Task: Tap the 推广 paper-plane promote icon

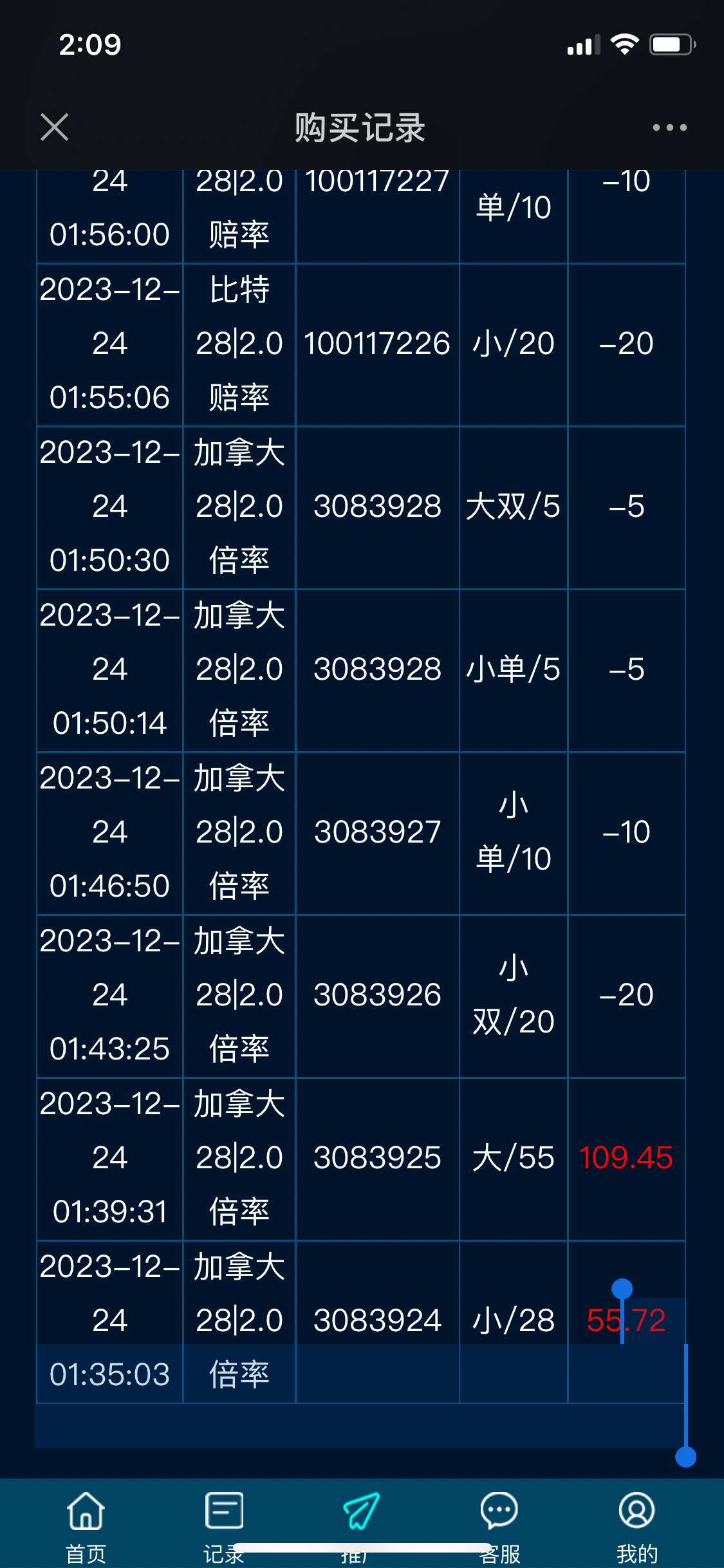Action: [361, 1509]
